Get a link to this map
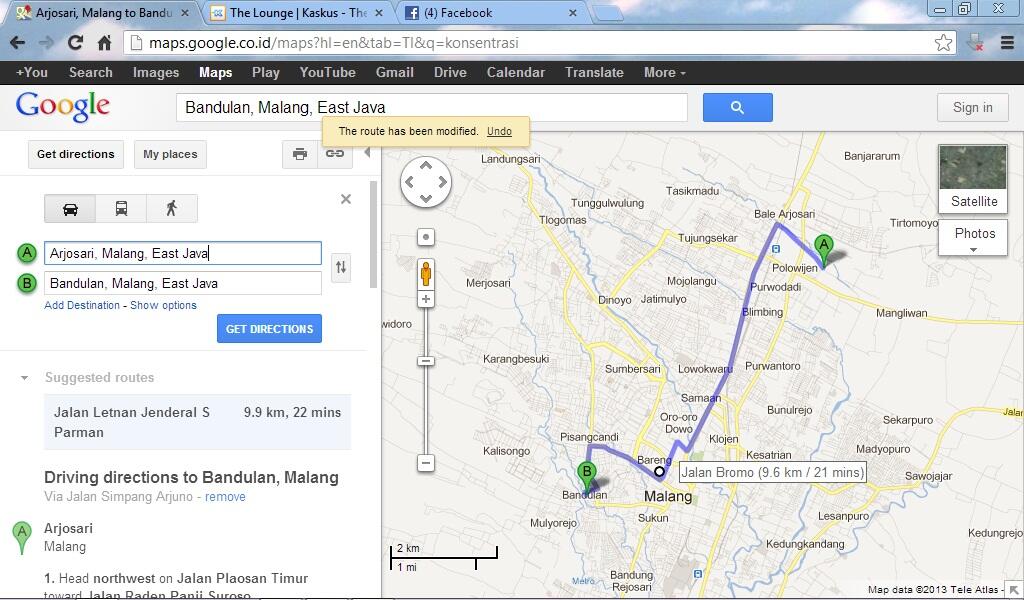Screen dimensions: 1024x600 335,154
